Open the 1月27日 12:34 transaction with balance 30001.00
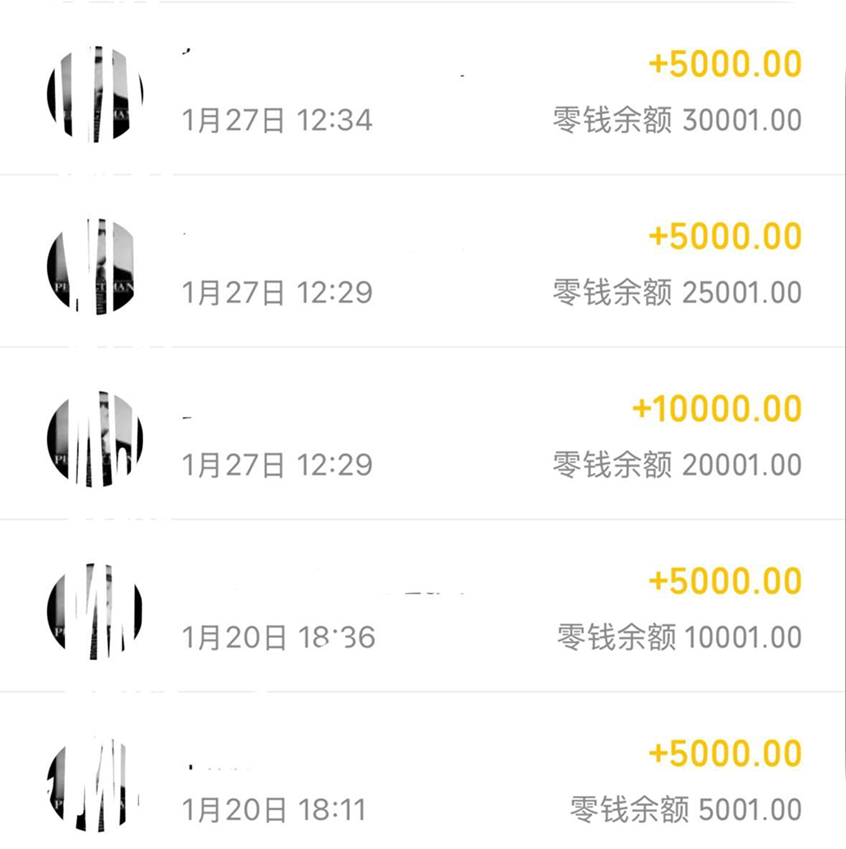846x849 pixels. pos(423,92)
